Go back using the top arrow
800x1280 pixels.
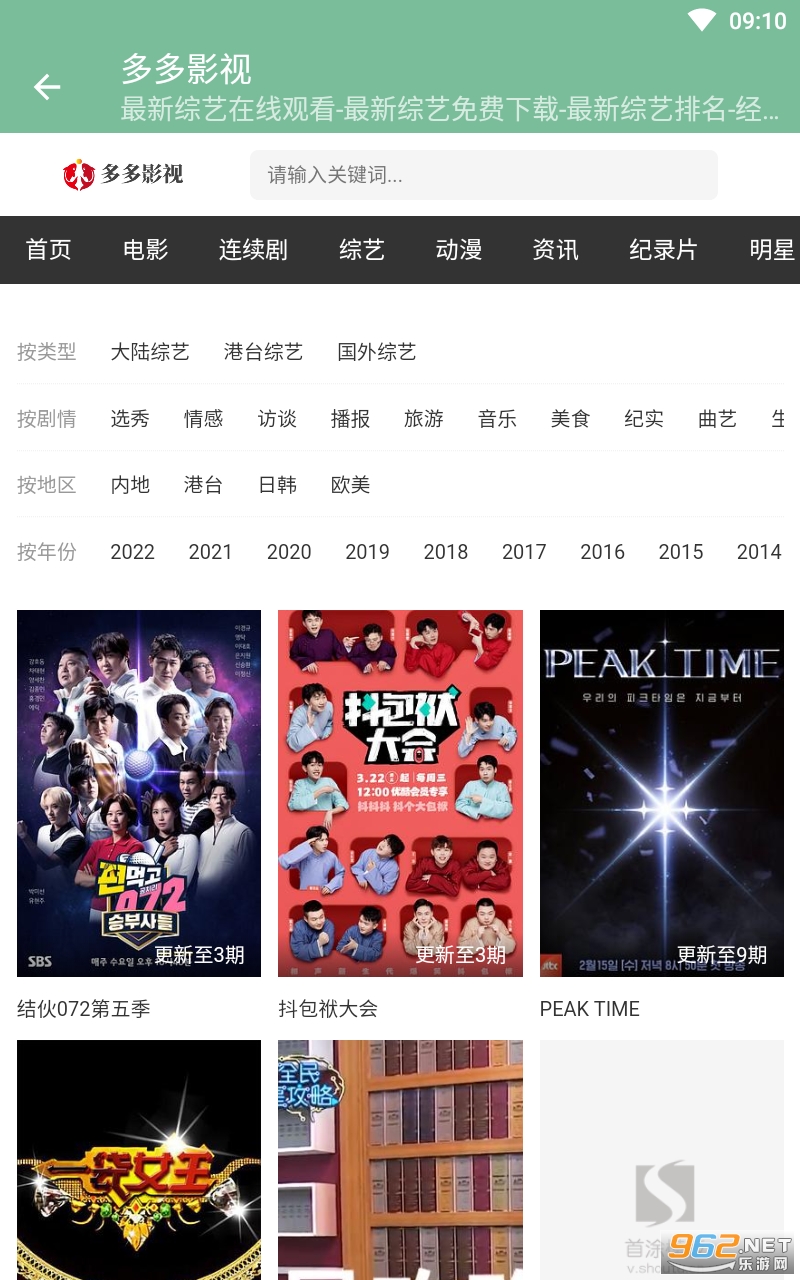pos(47,87)
